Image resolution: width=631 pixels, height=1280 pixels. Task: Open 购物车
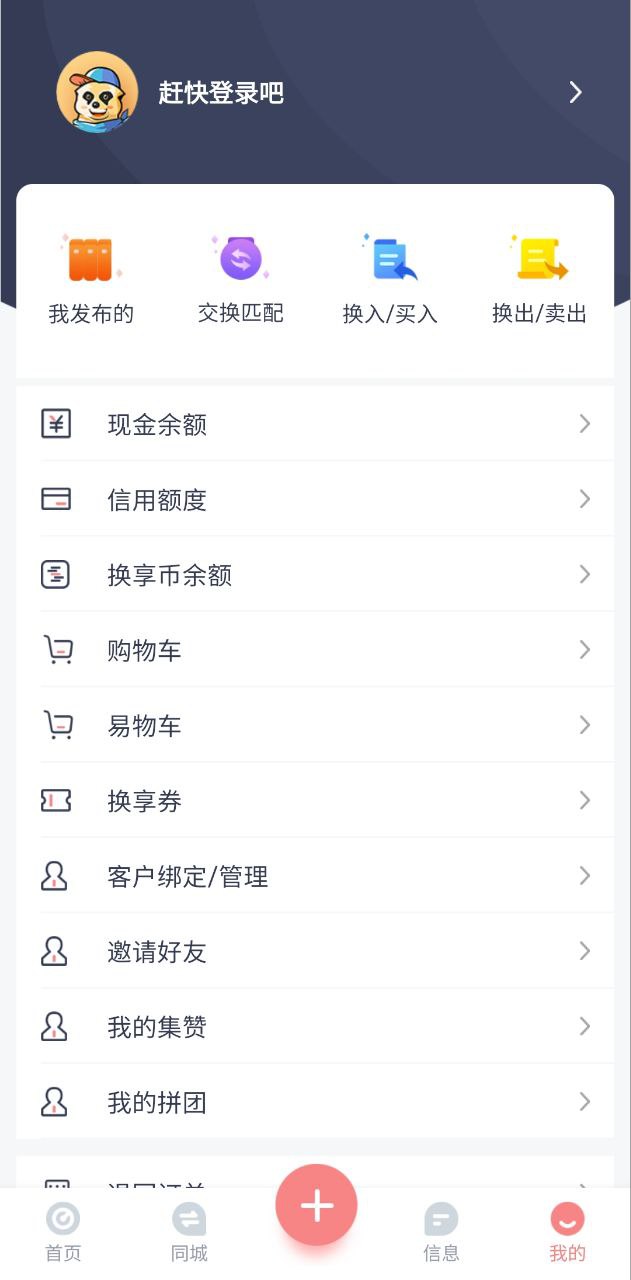315,650
